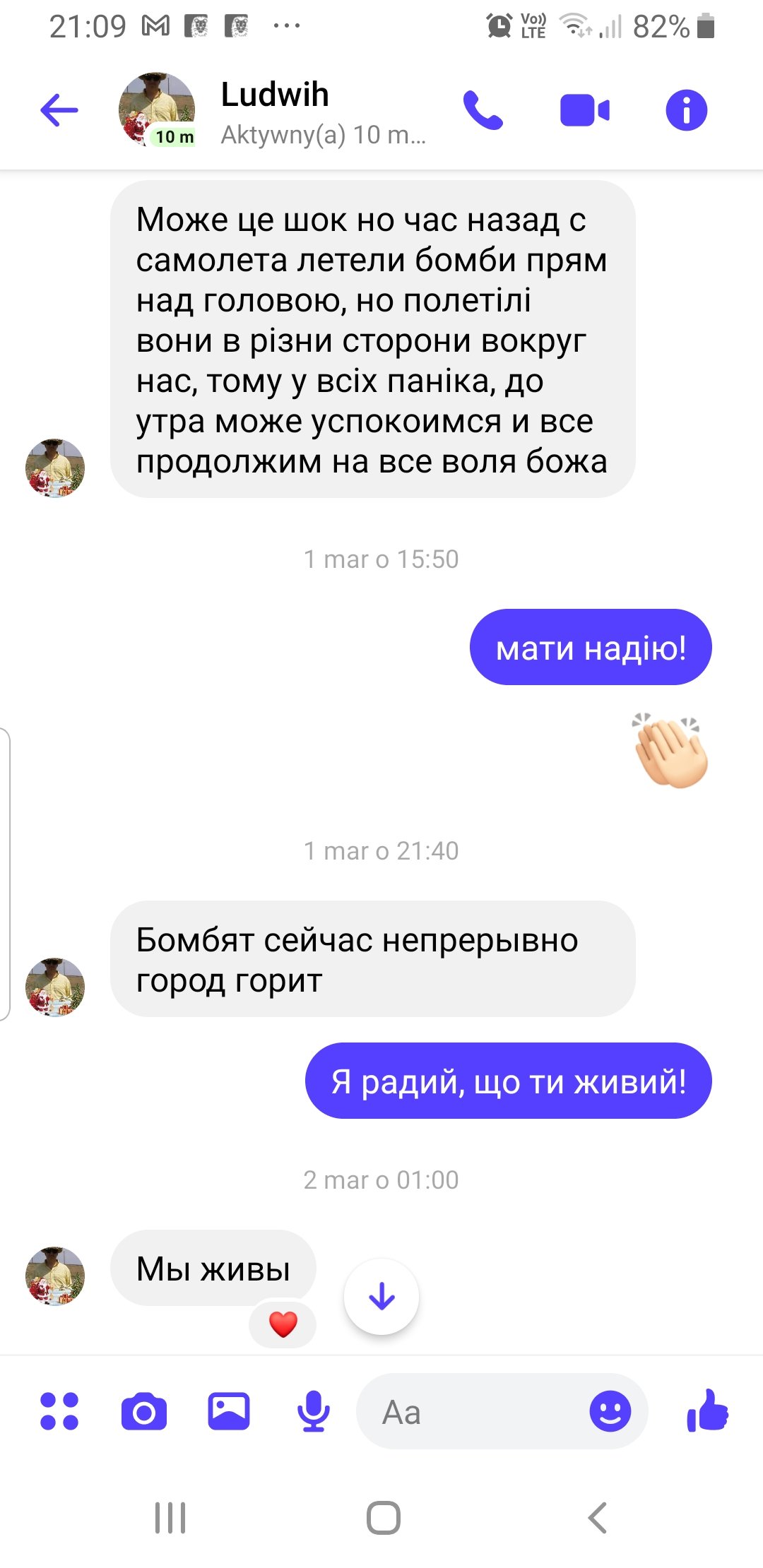
Task: Jump to the latest messages
Action: (x=381, y=1296)
